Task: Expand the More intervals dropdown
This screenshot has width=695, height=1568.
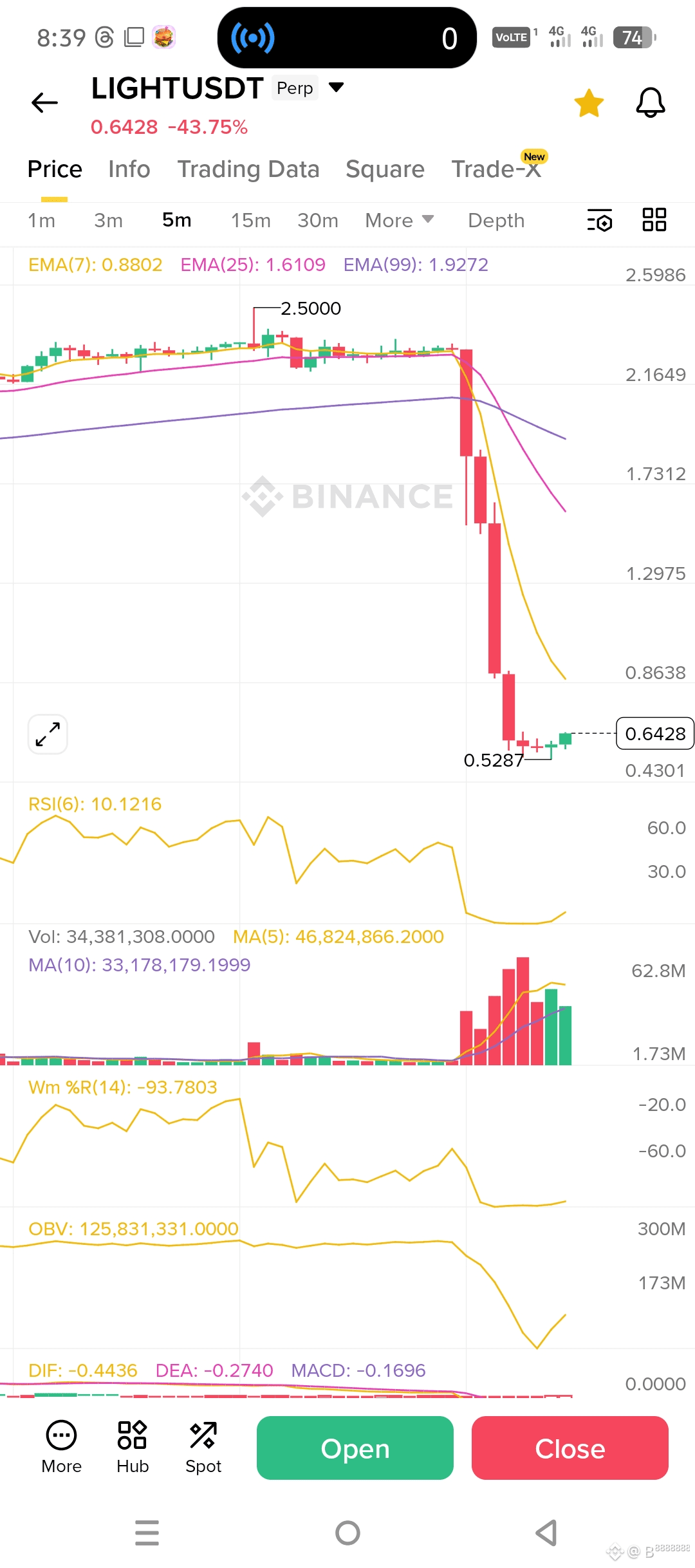Action: tap(399, 221)
